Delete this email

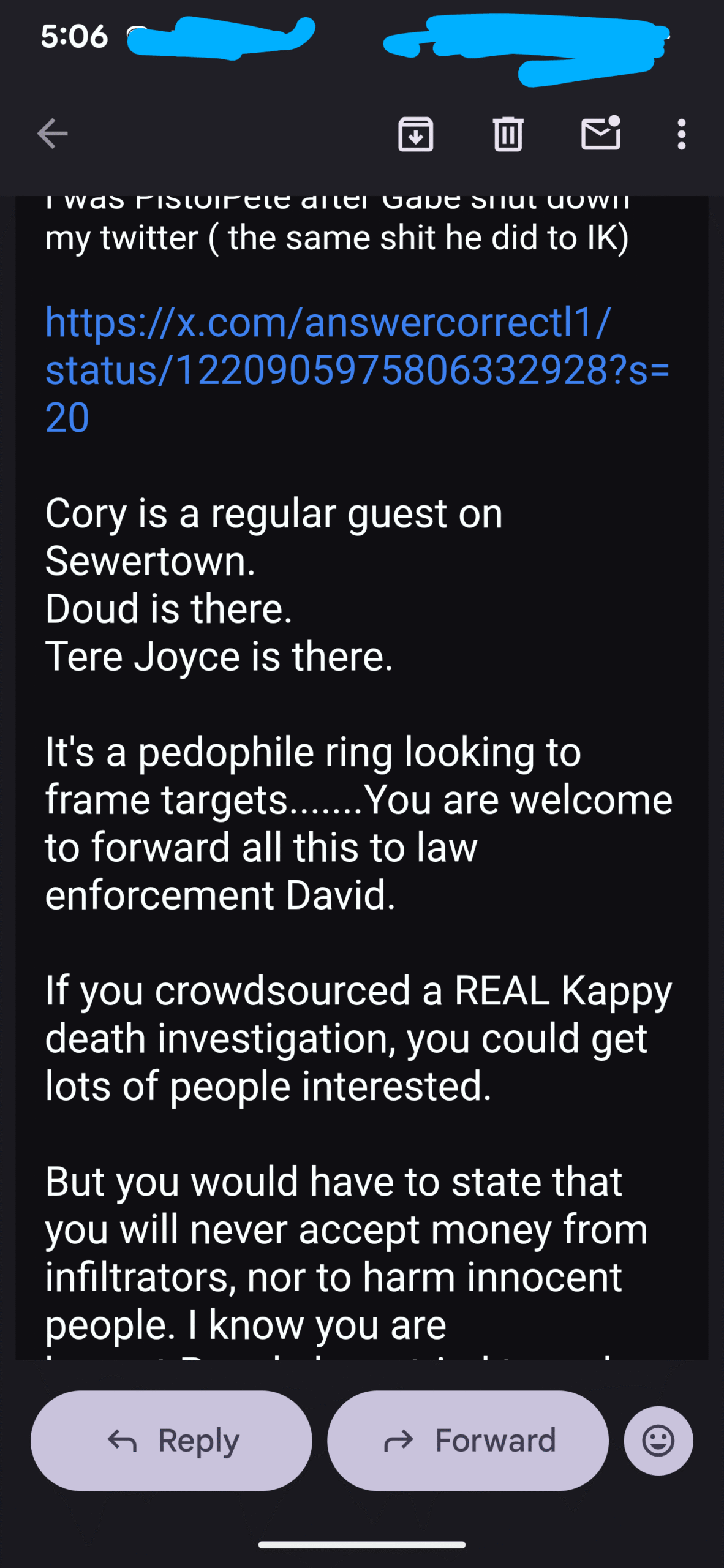click(508, 134)
